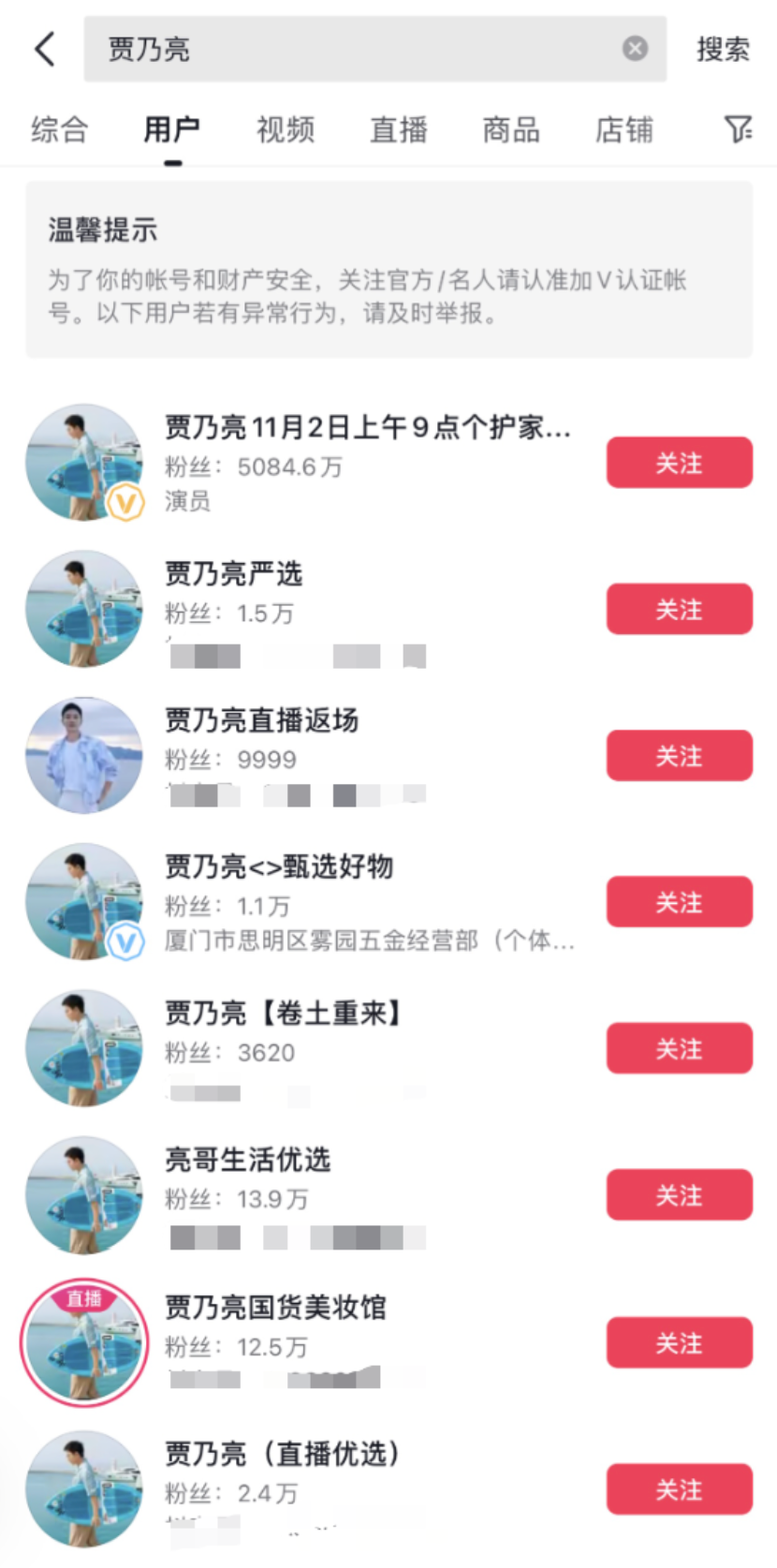View the 贾乃亮直播返场 user profile
The image size is (777, 1568).
pos(262,720)
